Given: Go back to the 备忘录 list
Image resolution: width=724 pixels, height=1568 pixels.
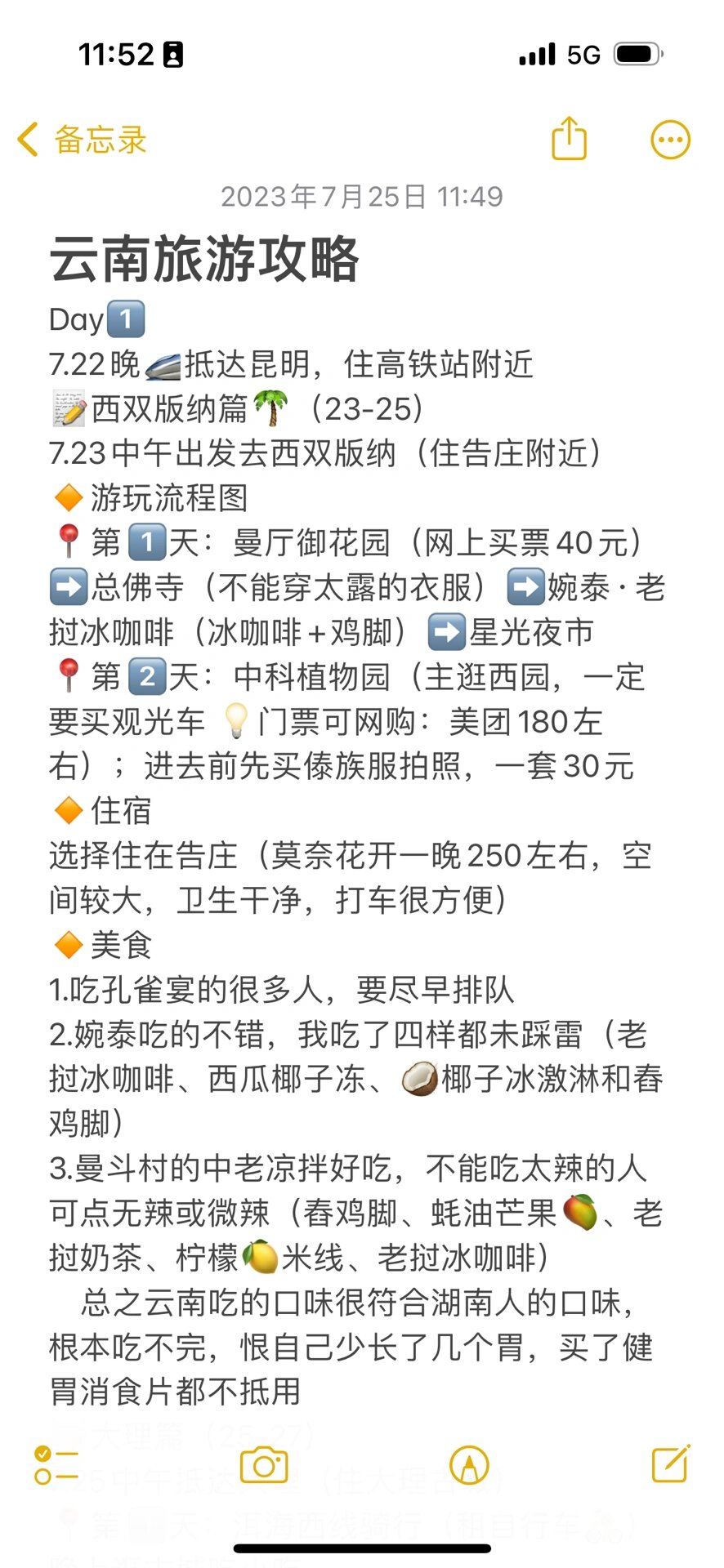Looking at the screenshot, I should tap(82, 140).
